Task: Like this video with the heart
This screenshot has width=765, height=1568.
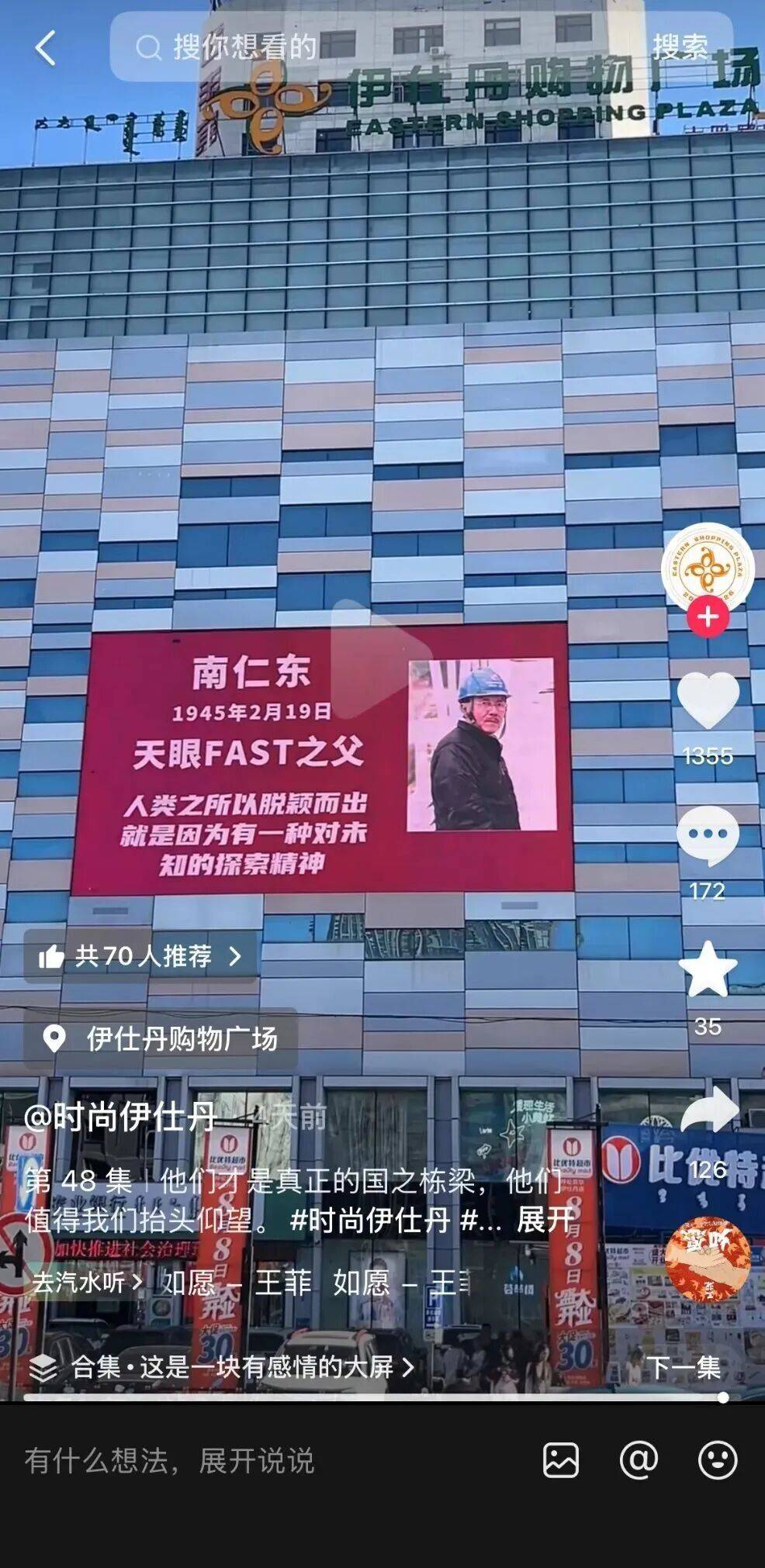Action: [x=708, y=699]
